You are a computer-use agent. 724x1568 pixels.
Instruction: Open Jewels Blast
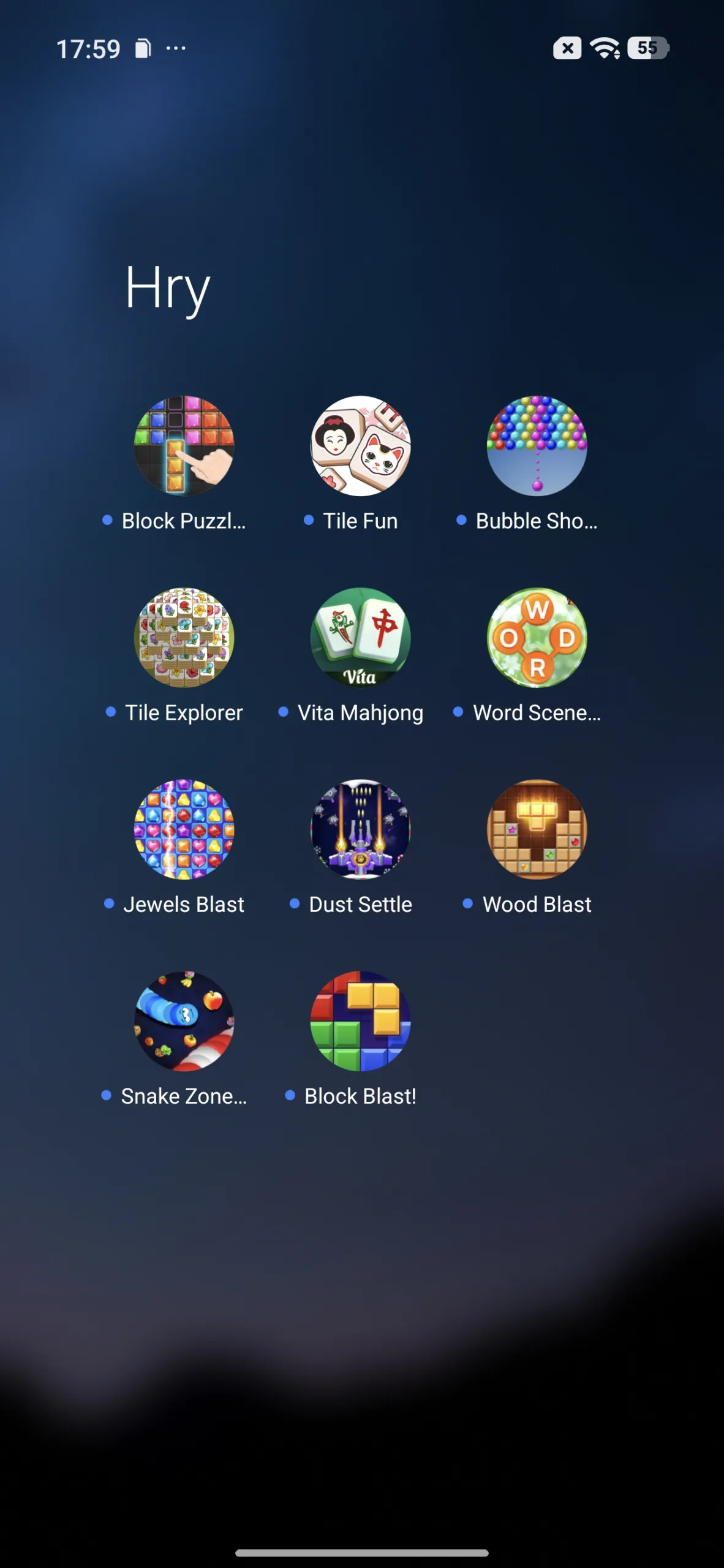[x=184, y=829]
